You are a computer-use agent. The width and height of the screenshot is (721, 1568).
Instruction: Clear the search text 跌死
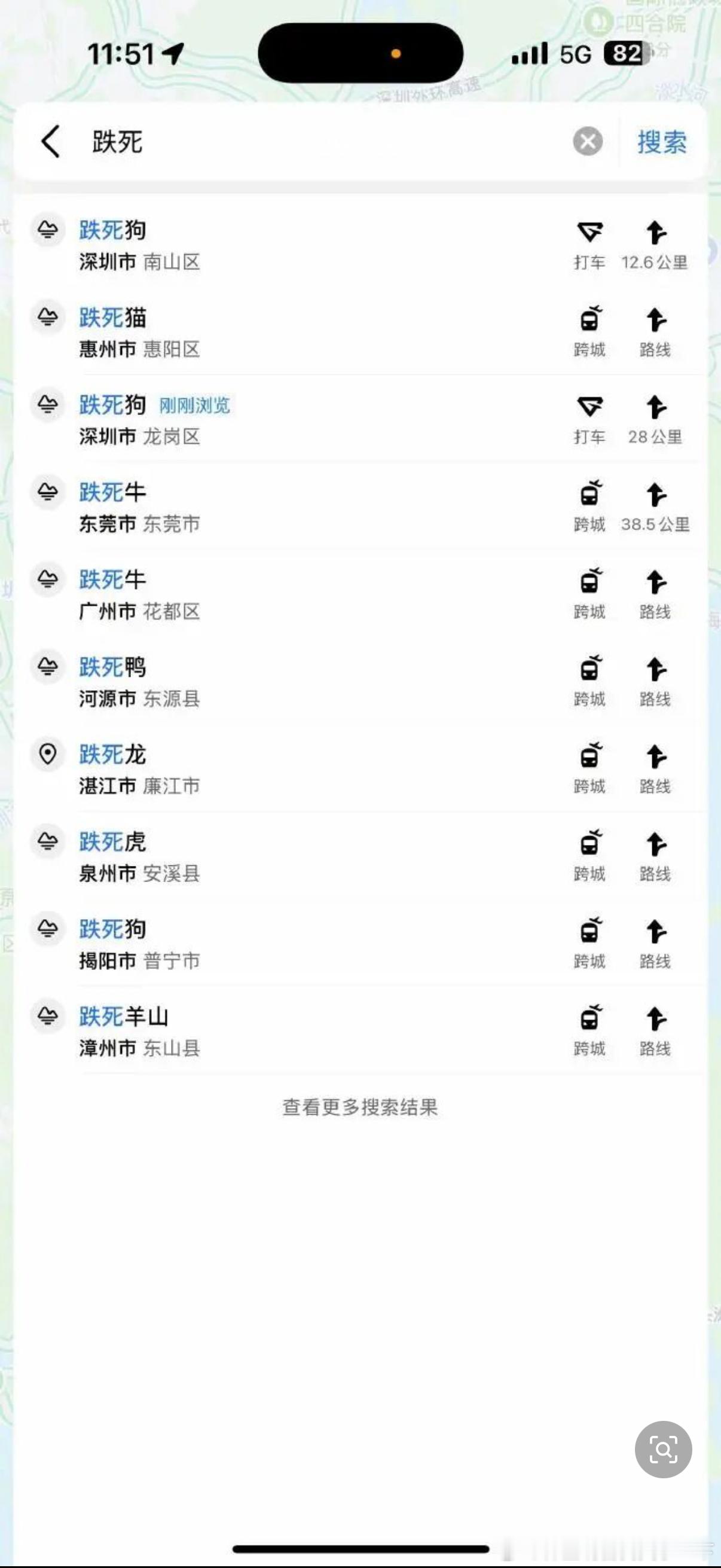point(587,141)
